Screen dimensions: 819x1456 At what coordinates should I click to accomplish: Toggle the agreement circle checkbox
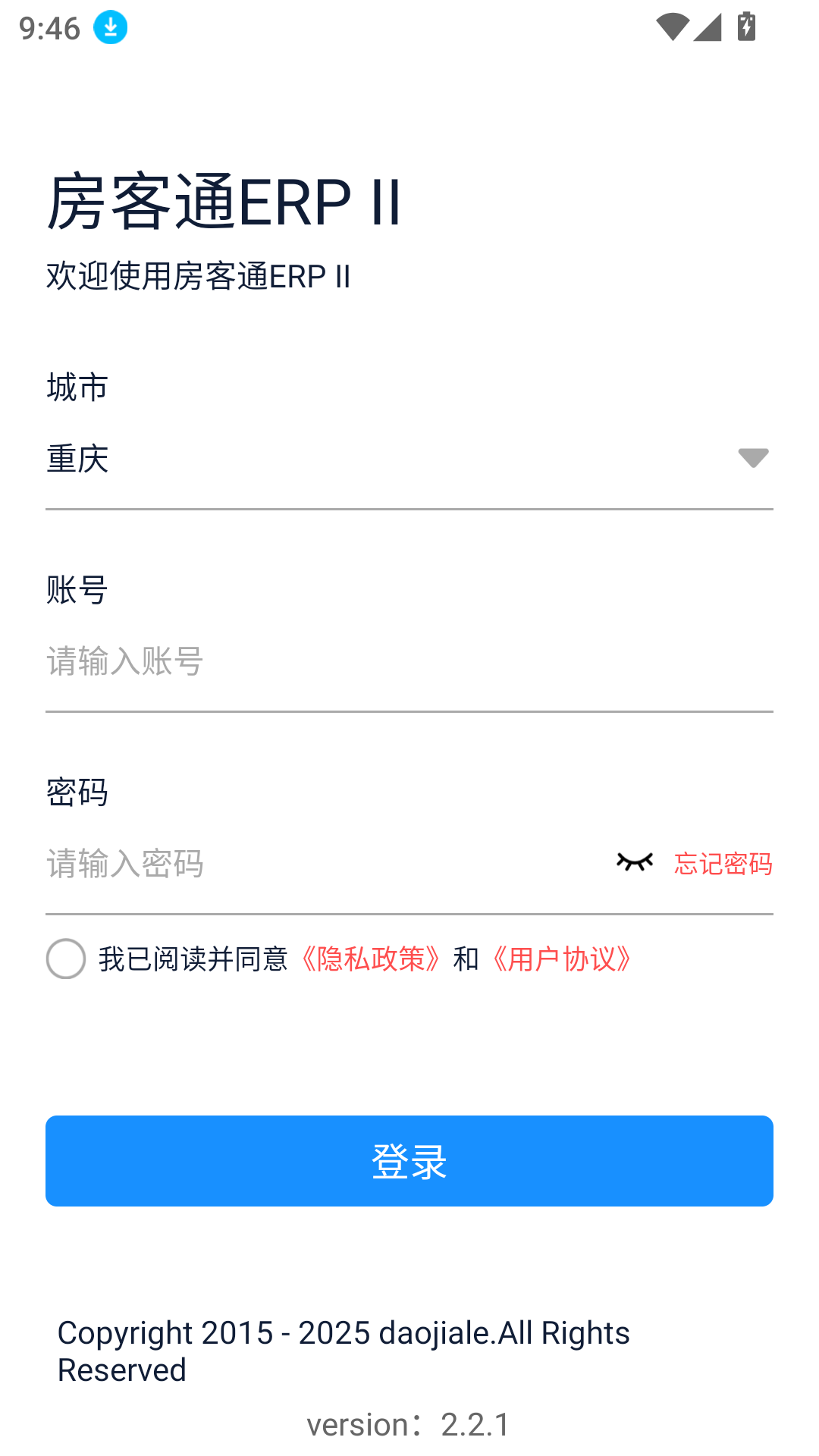tap(65, 959)
